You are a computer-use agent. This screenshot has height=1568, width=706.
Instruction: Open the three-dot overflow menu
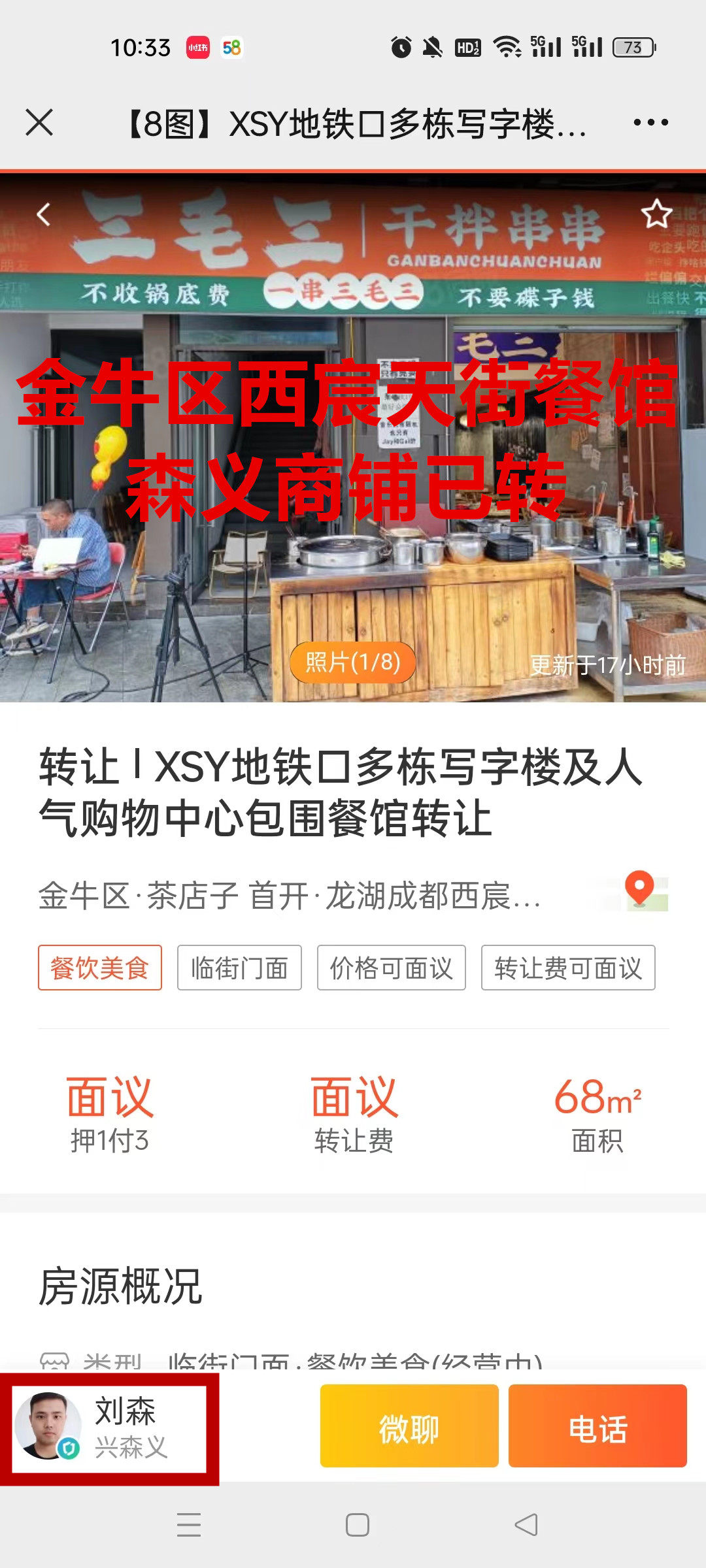click(650, 123)
